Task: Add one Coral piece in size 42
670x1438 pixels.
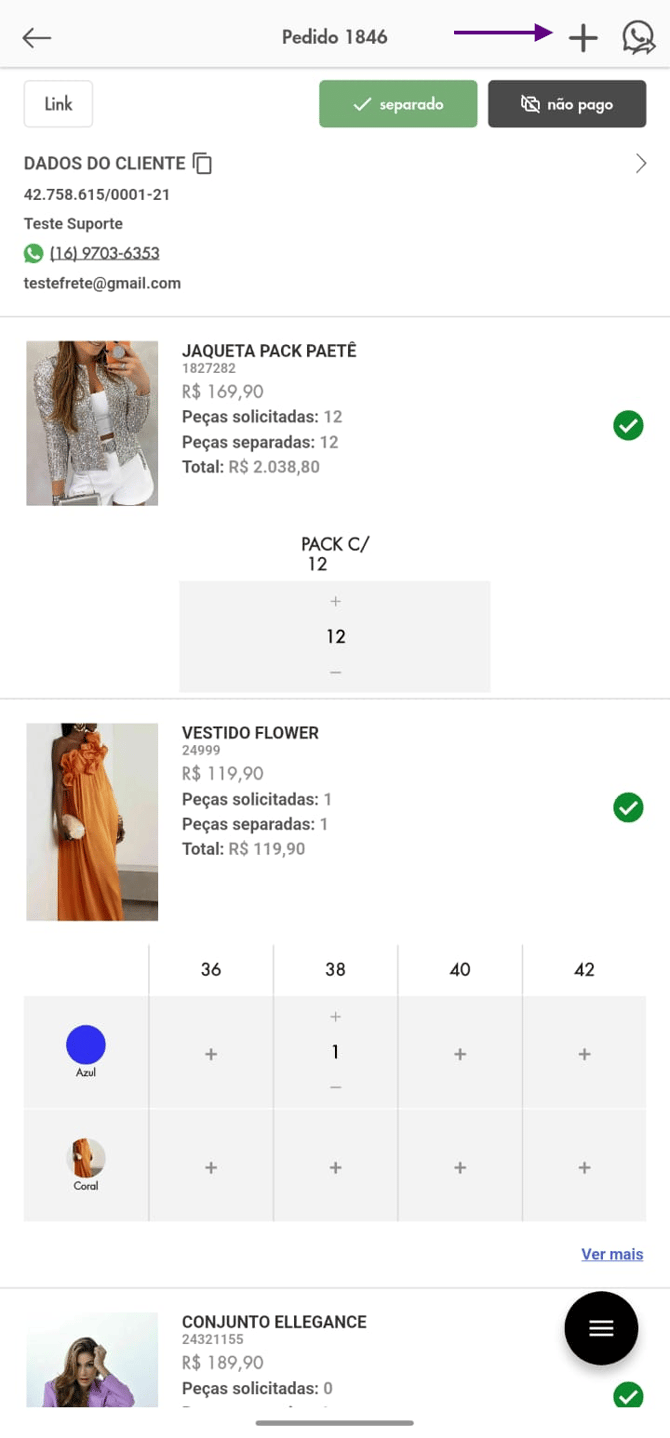Action: [584, 1167]
